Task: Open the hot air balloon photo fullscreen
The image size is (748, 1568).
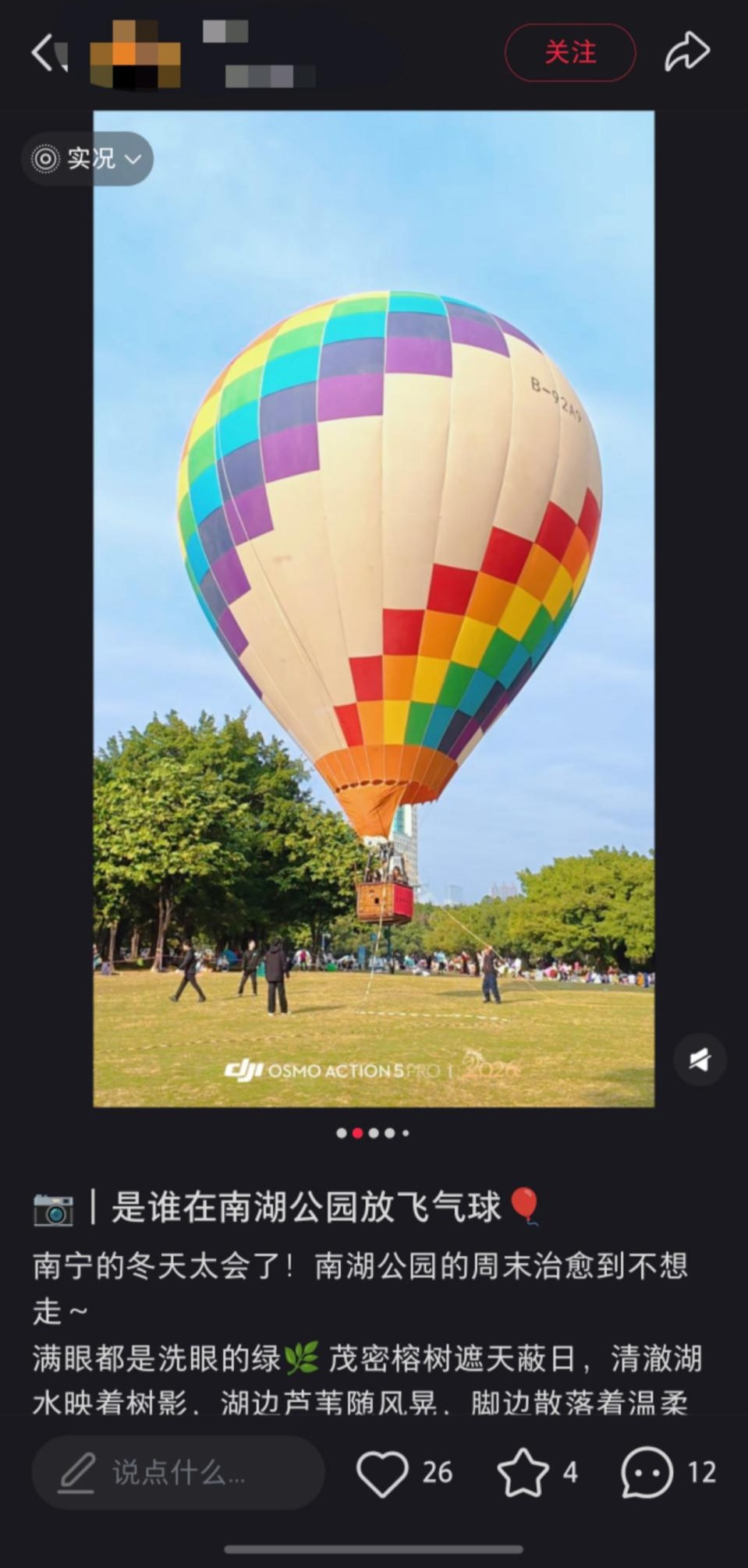Action: coord(374,608)
